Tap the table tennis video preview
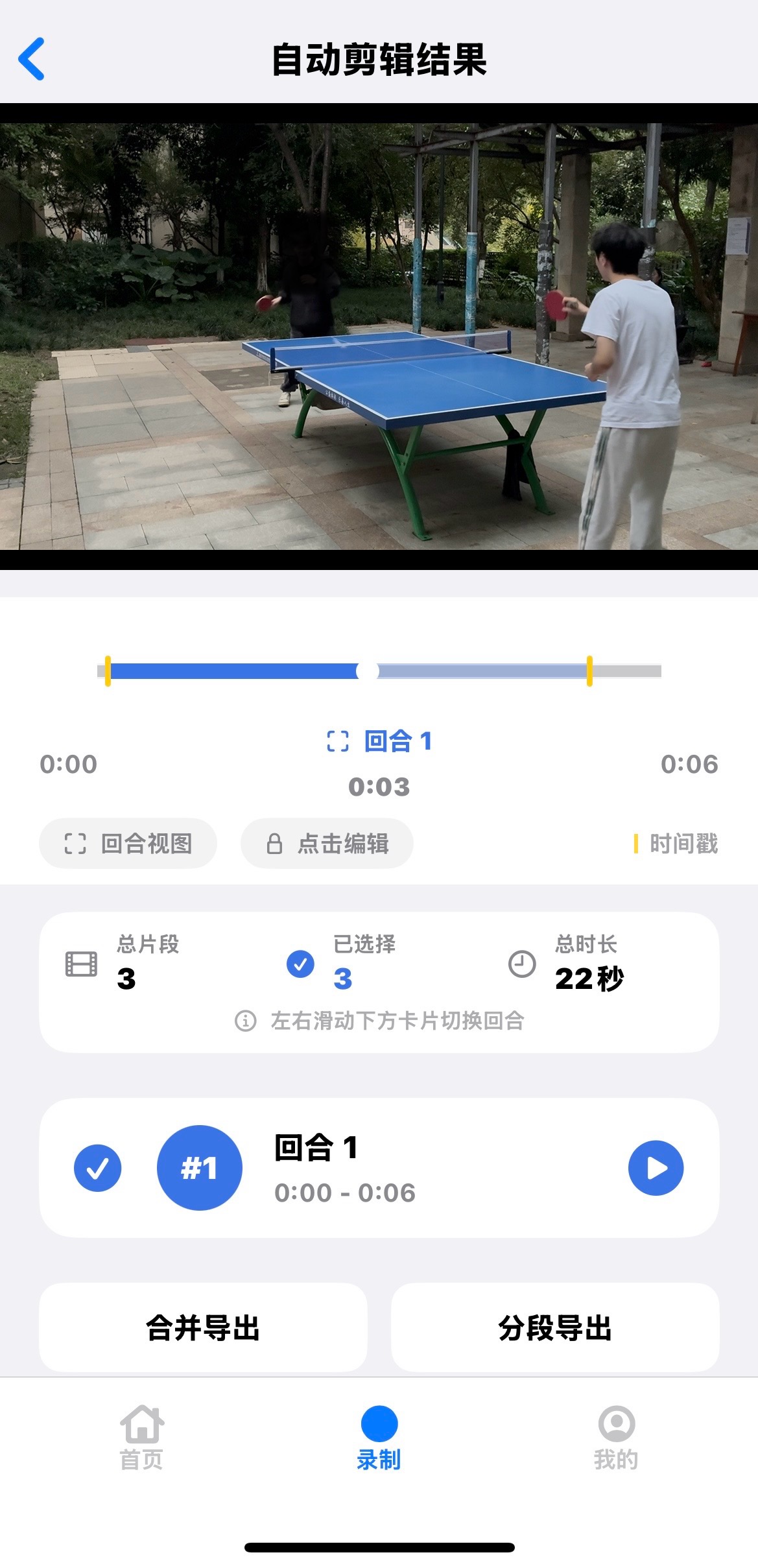Screen dimensions: 758x1568 [379, 332]
